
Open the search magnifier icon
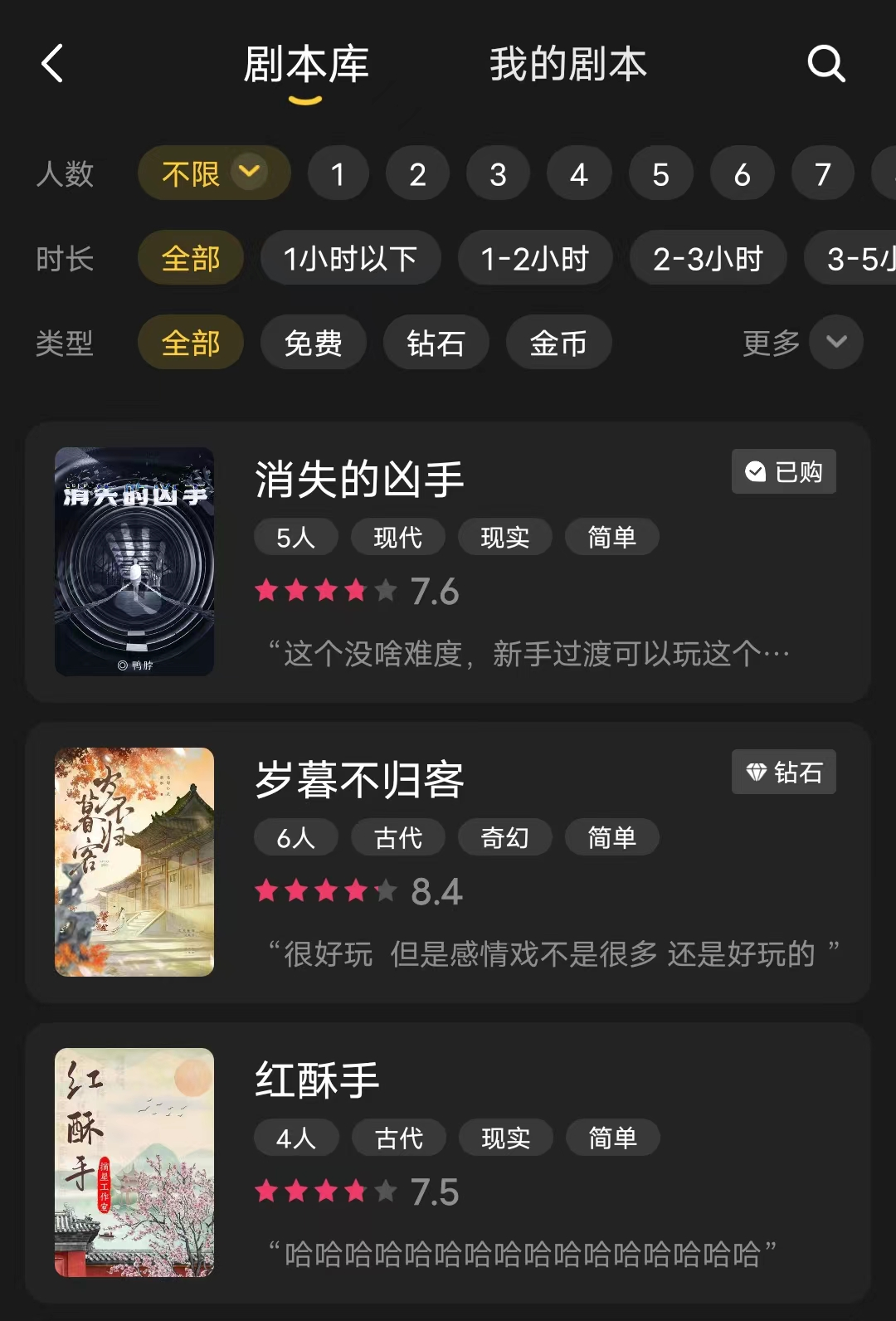[x=825, y=64]
